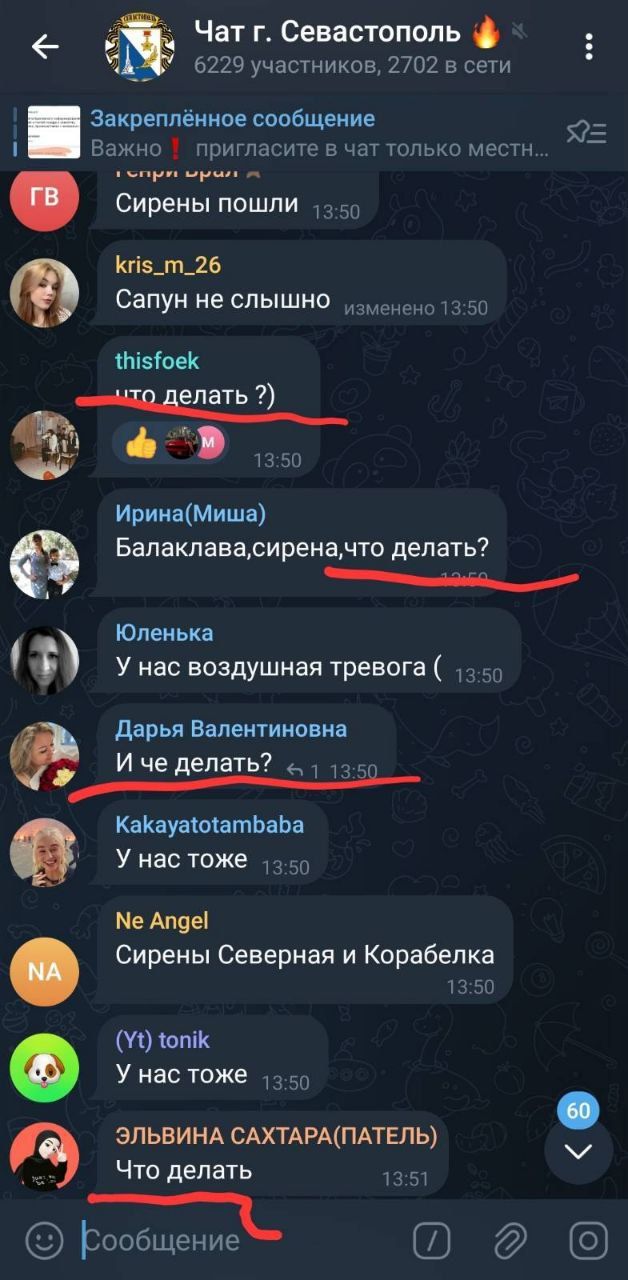Open the overflow menu of the chat

[x=590, y=46]
